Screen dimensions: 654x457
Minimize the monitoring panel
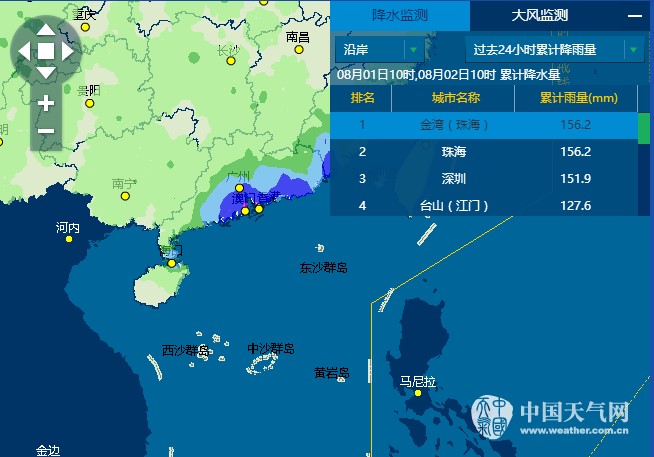(x=634, y=16)
